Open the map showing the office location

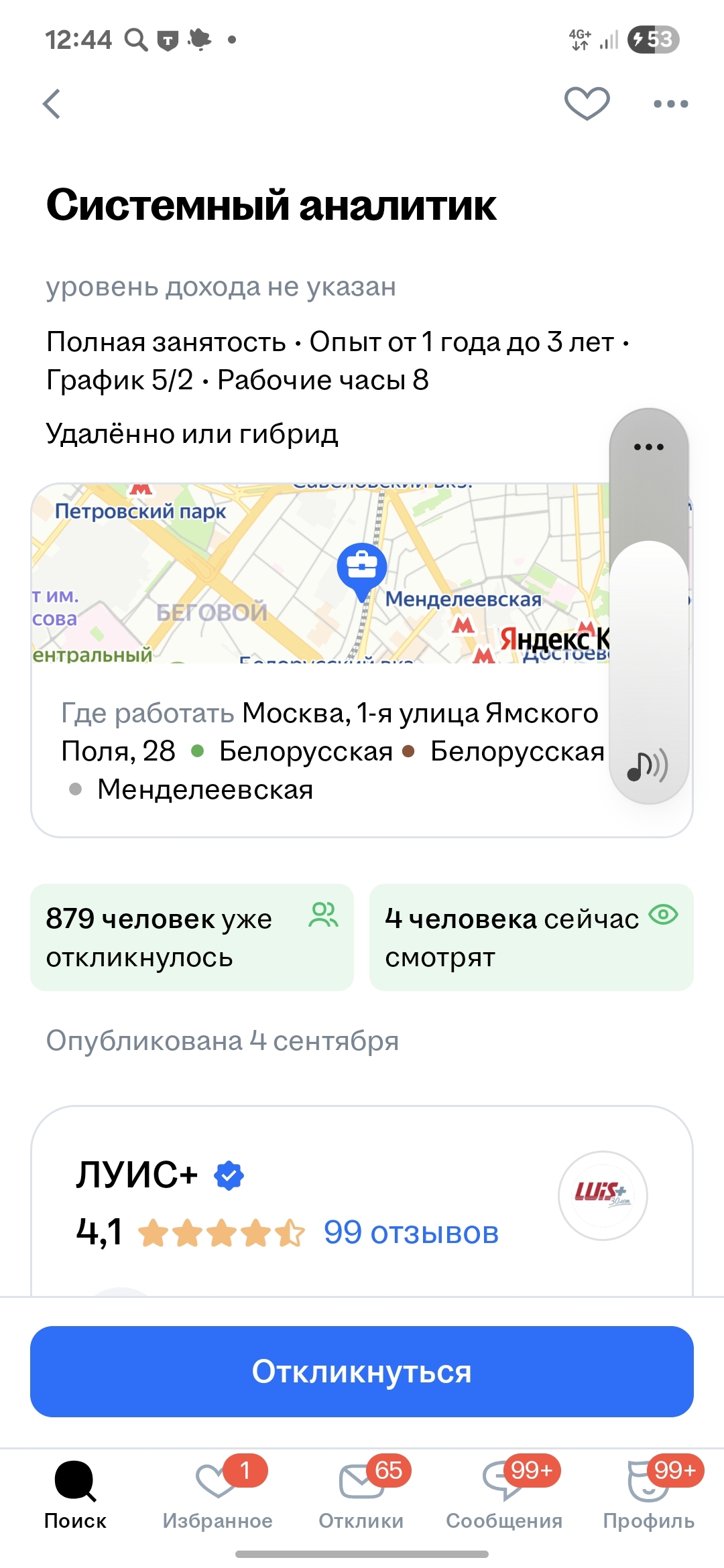pyautogui.click(x=320, y=574)
